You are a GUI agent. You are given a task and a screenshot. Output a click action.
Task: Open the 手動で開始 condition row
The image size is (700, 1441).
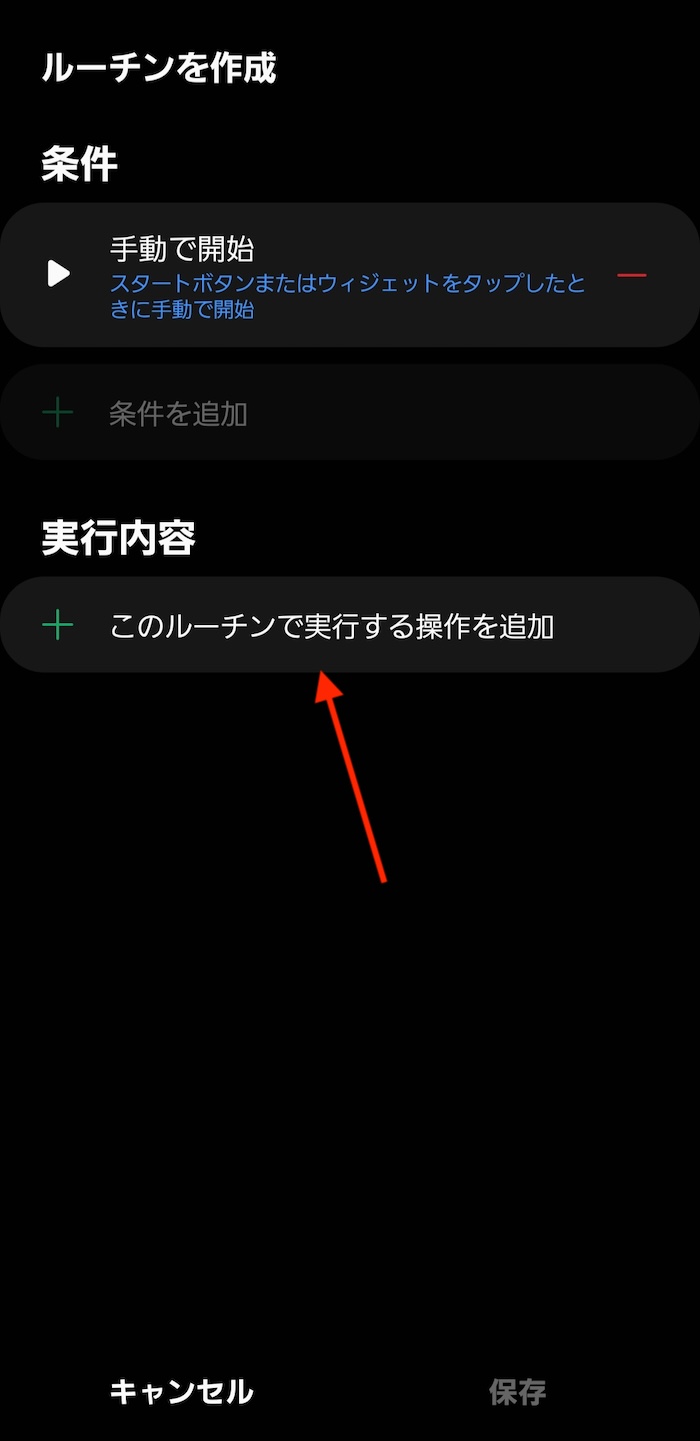(x=349, y=275)
